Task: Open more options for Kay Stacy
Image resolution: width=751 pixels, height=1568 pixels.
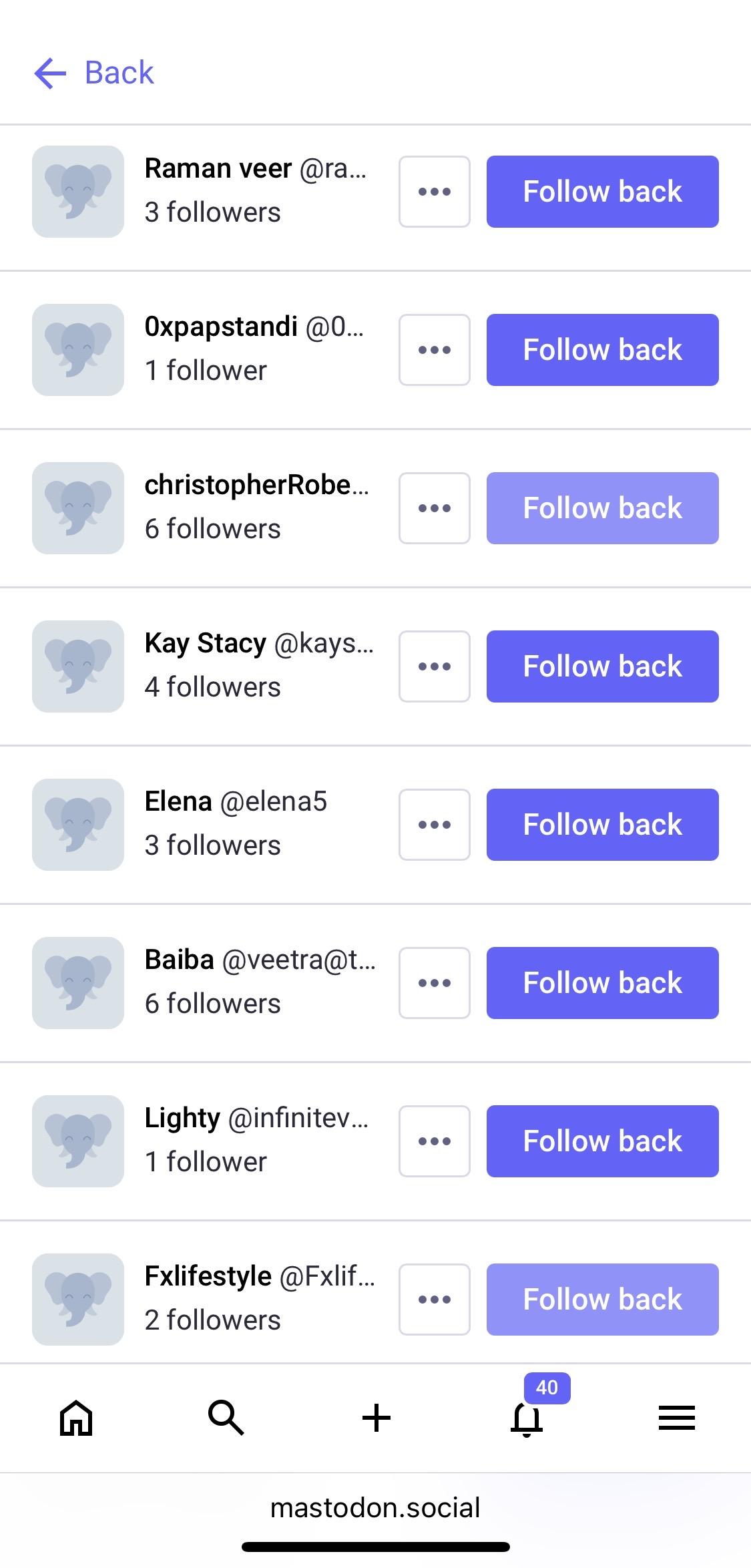Action: click(434, 666)
